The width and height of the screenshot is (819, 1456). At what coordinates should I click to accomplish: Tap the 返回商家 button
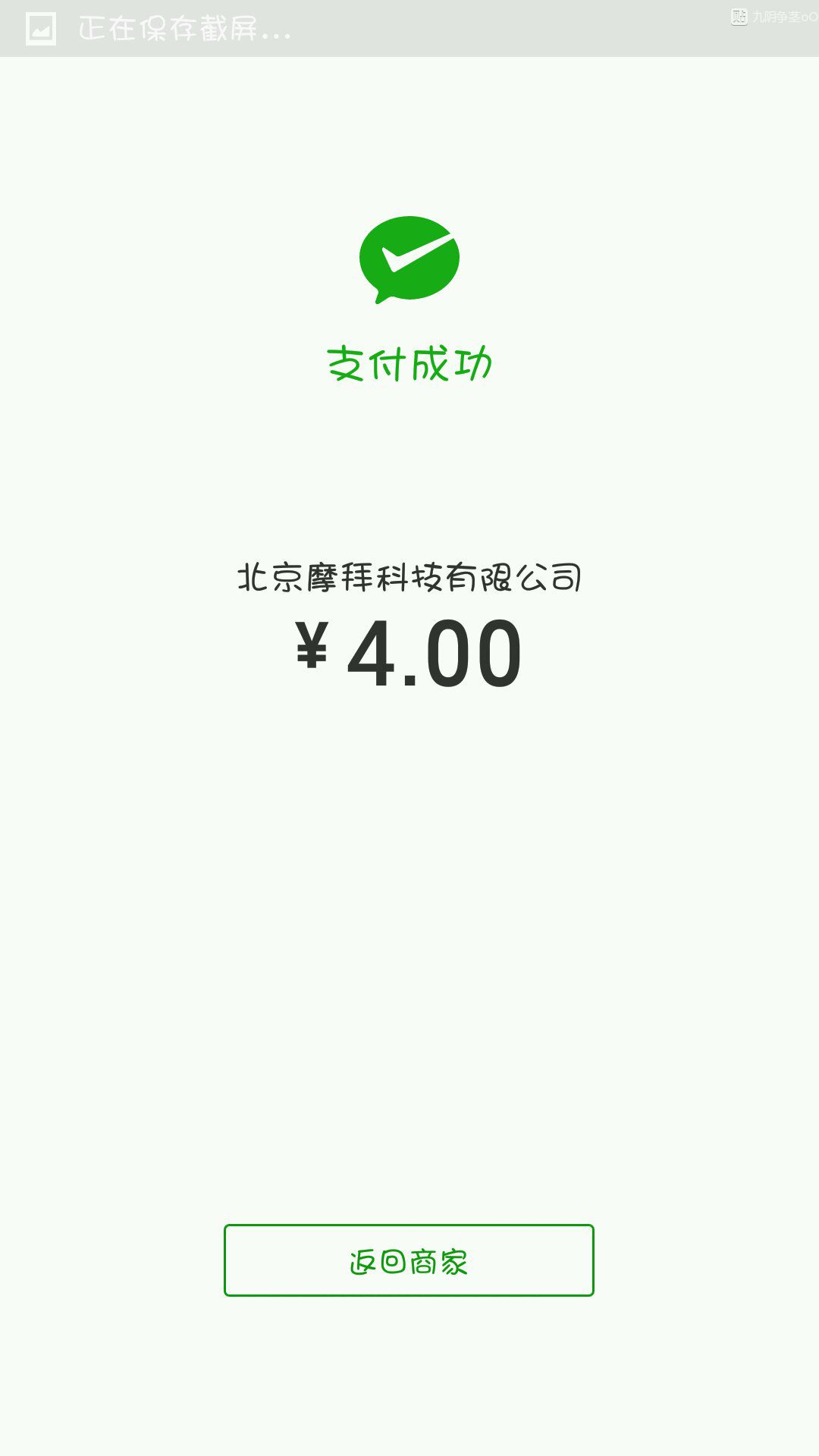[409, 1260]
